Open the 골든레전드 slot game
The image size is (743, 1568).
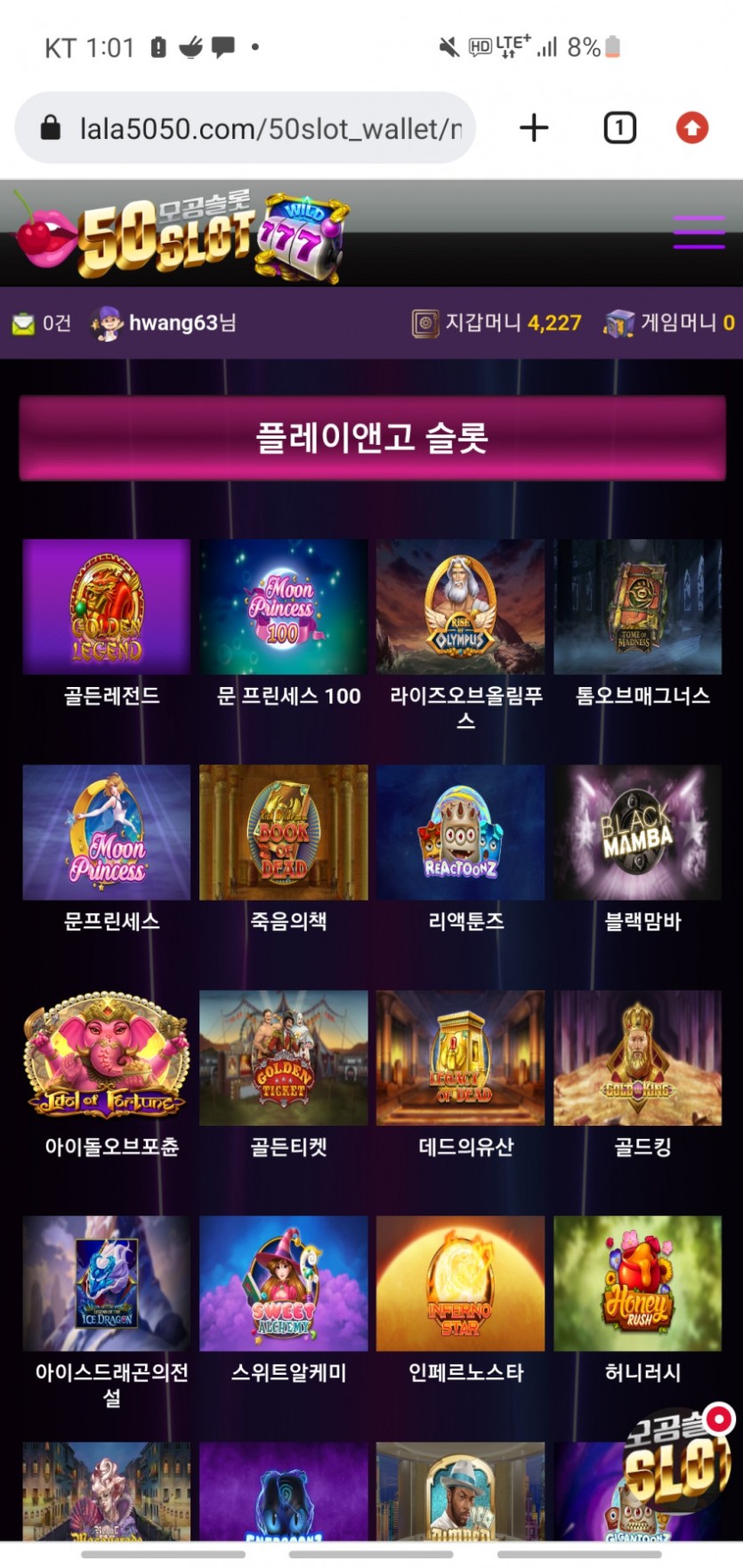(107, 607)
